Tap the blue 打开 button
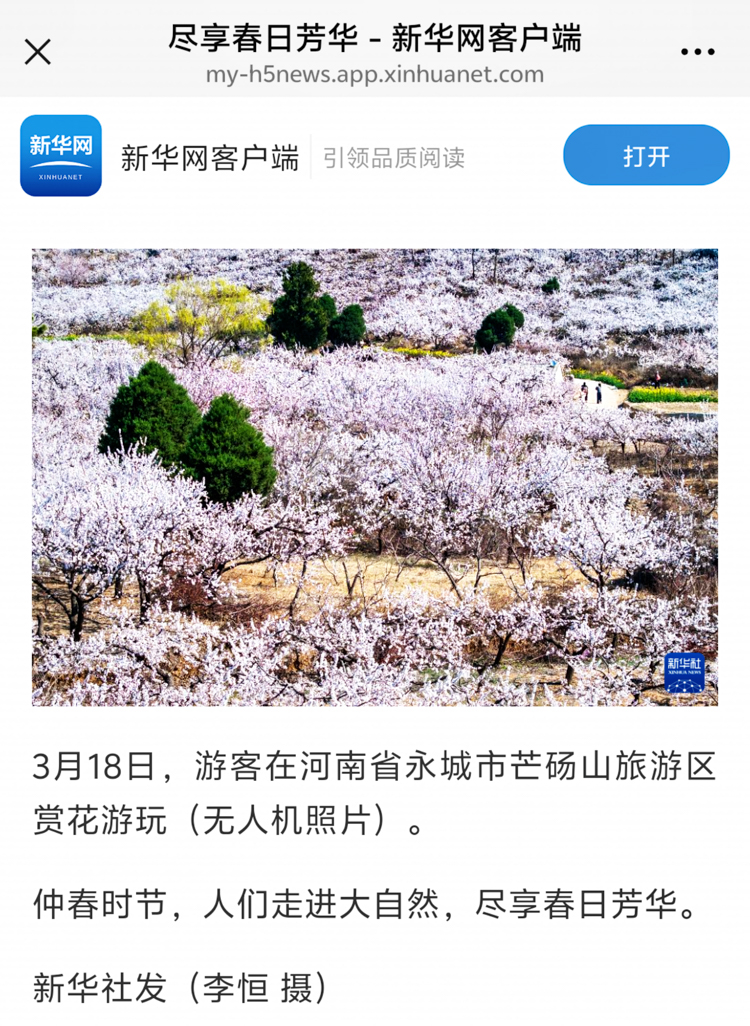 [x=646, y=156]
